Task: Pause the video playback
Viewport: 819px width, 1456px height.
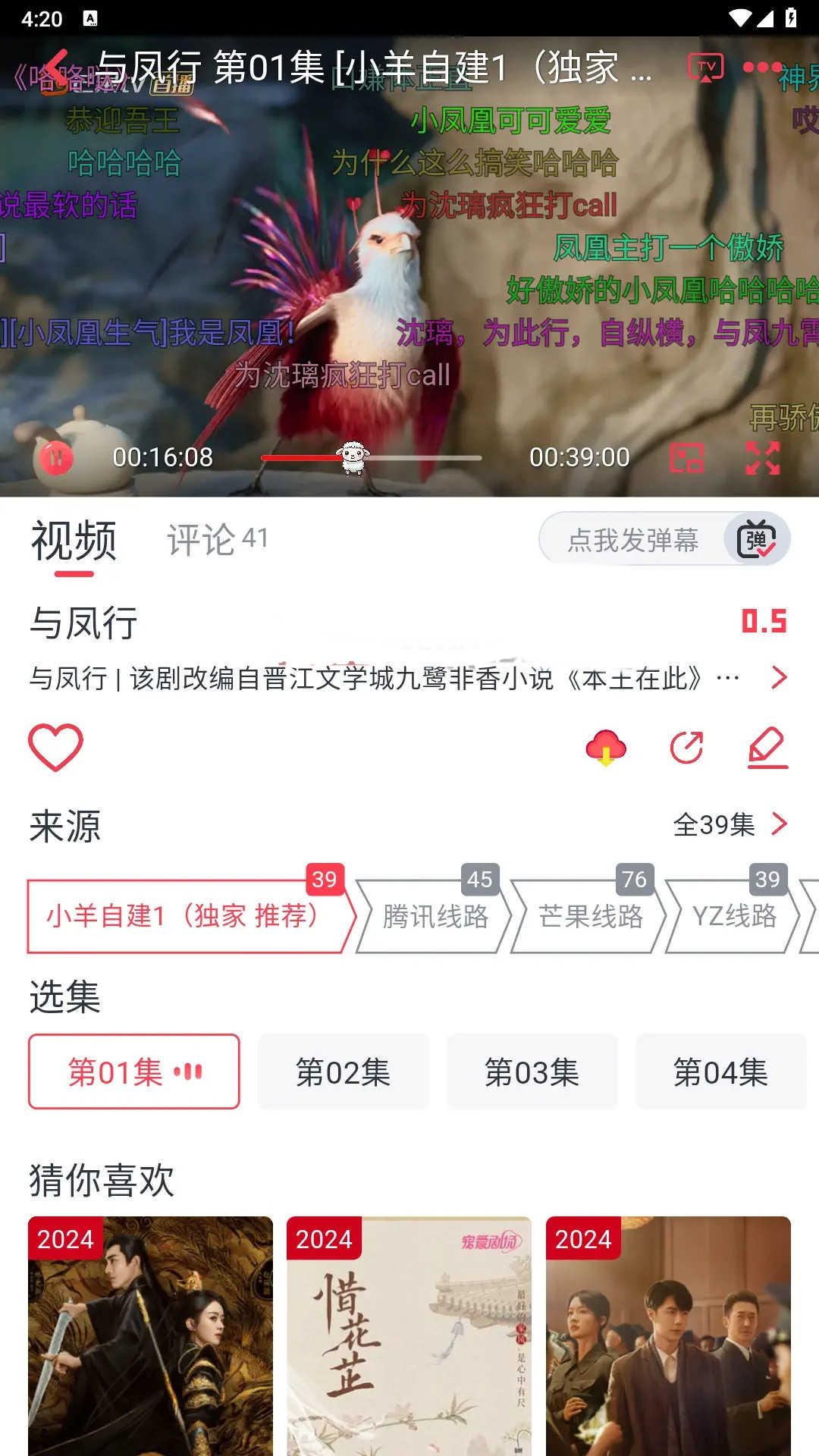Action: click(x=59, y=457)
